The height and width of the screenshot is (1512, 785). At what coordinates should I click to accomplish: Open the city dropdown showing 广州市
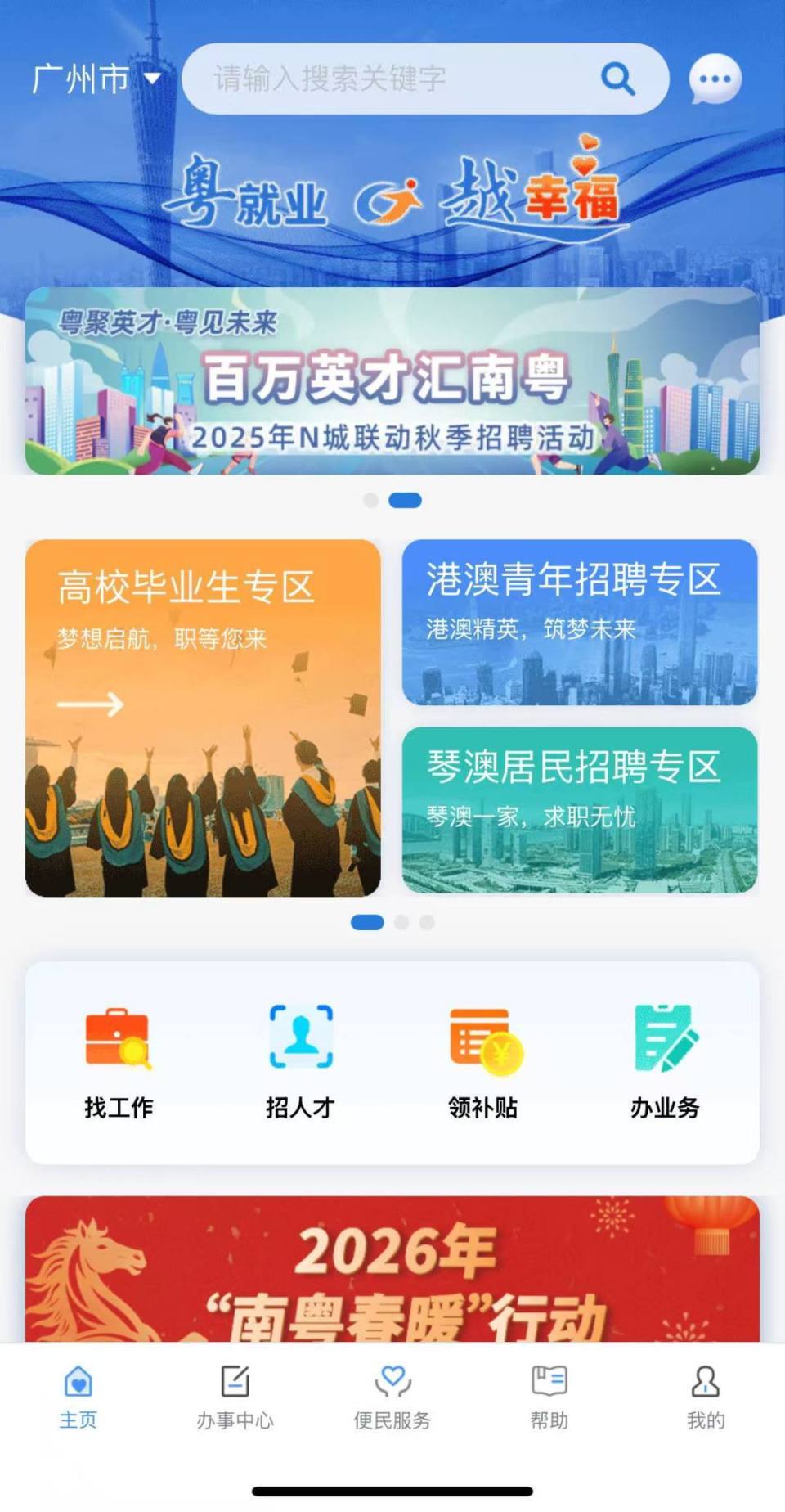pos(92,77)
